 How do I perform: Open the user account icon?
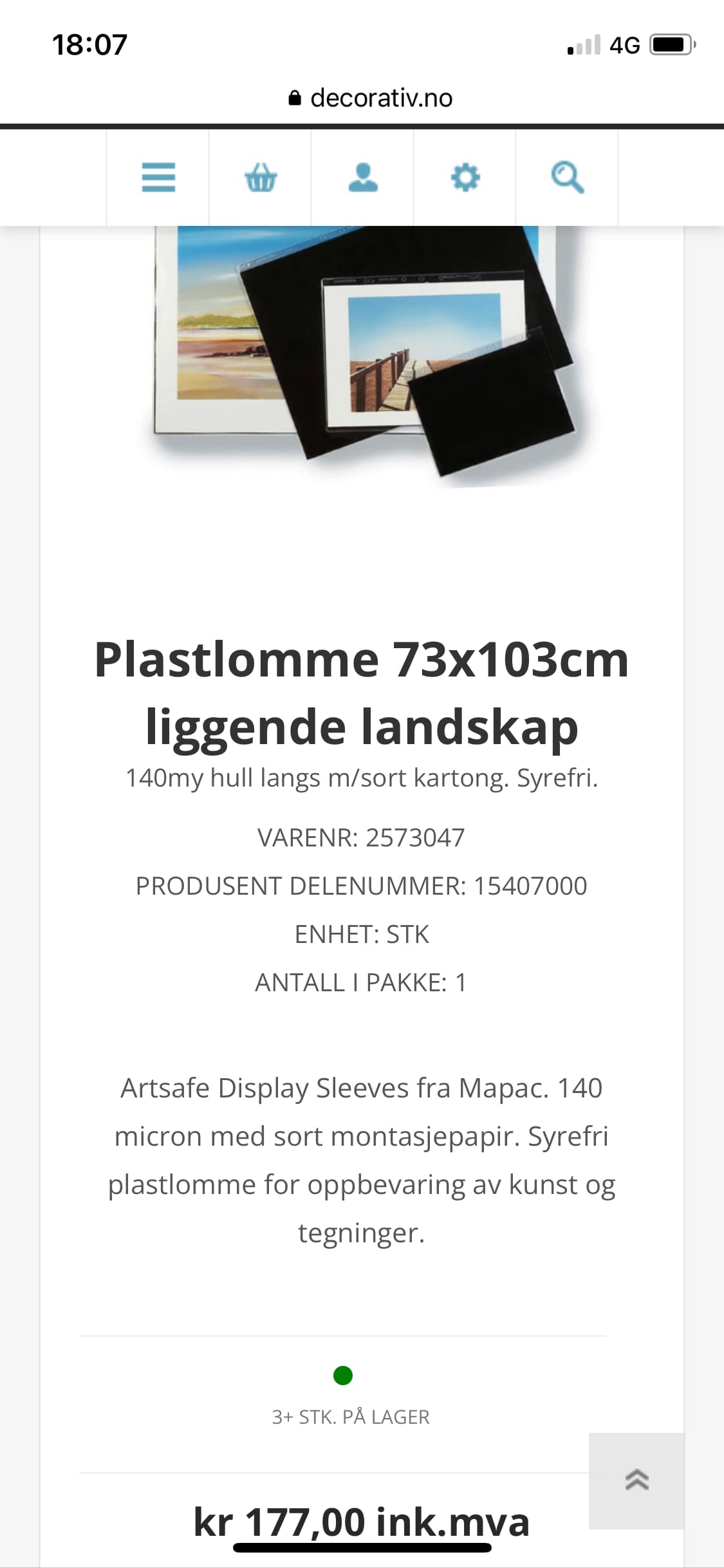click(363, 178)
